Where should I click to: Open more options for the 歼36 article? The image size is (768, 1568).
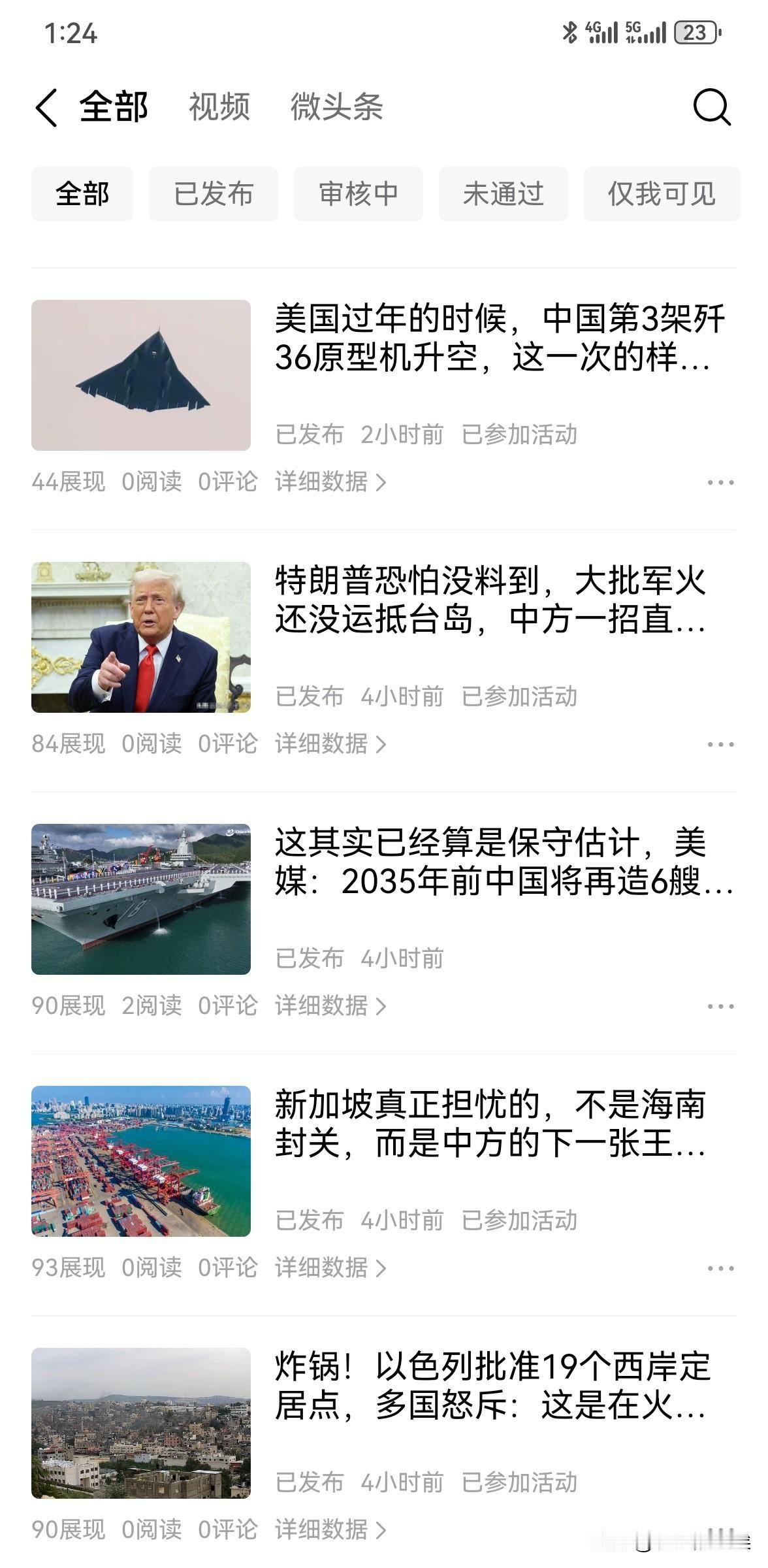point(720,483)
